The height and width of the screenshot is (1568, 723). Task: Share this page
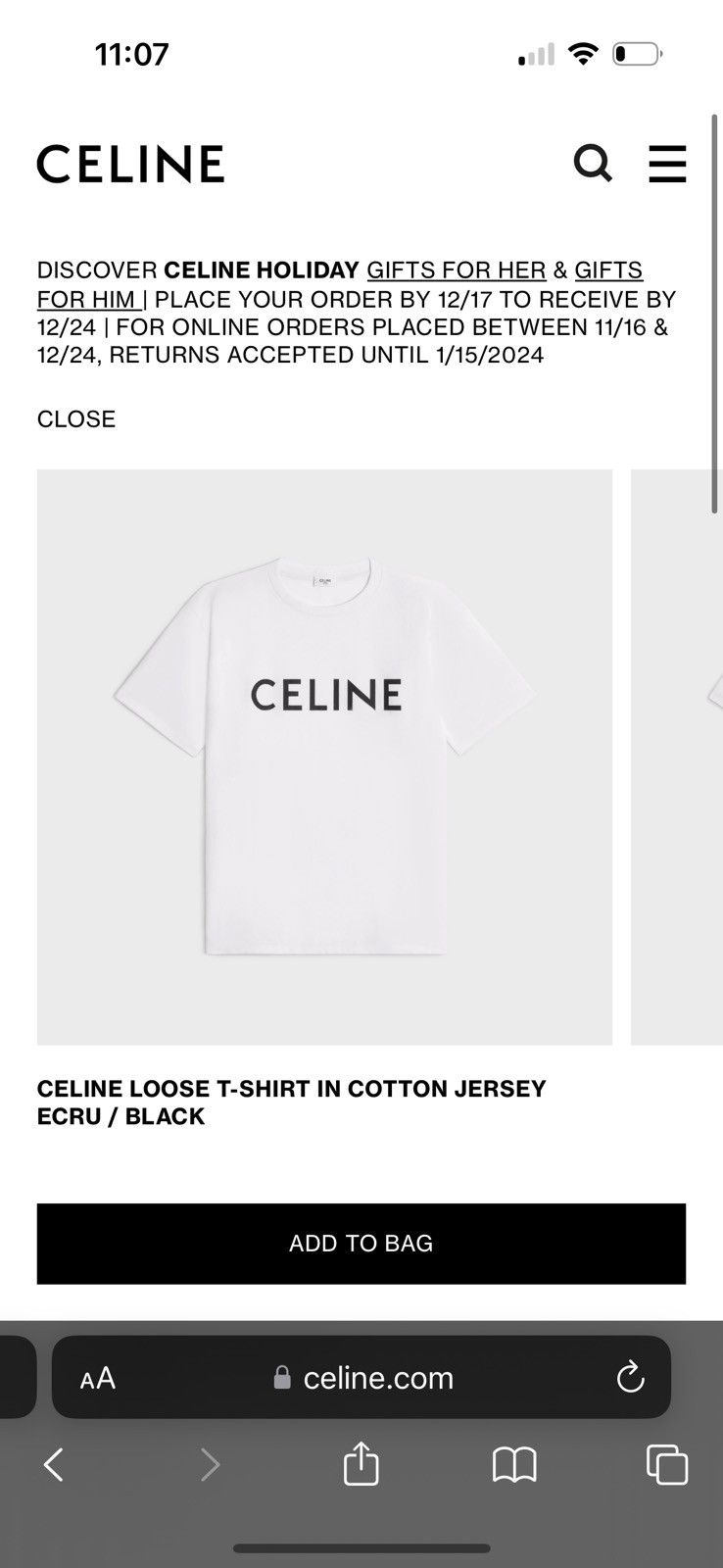tap(361, 1465)
